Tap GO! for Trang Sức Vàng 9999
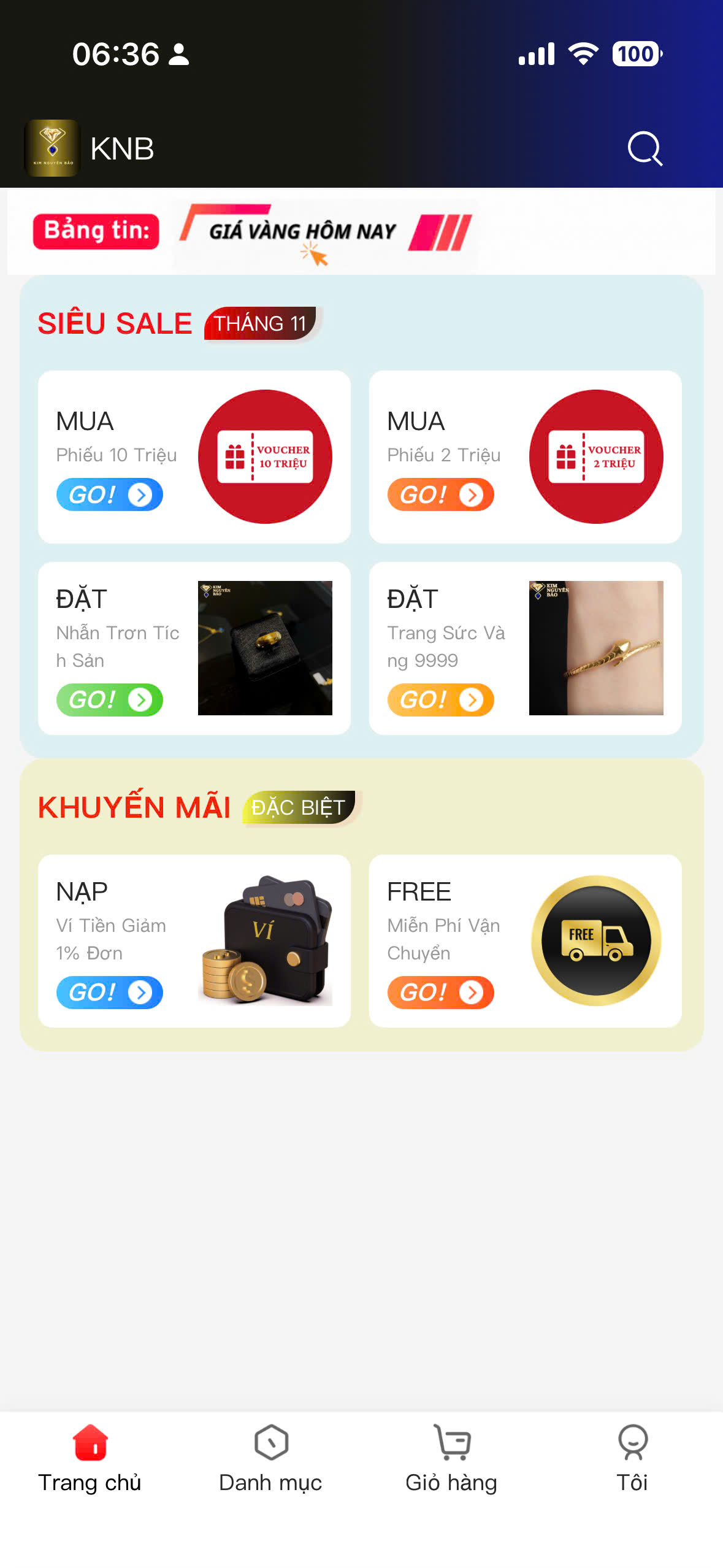Viewport: 723px width, 1568px height. 440,700
